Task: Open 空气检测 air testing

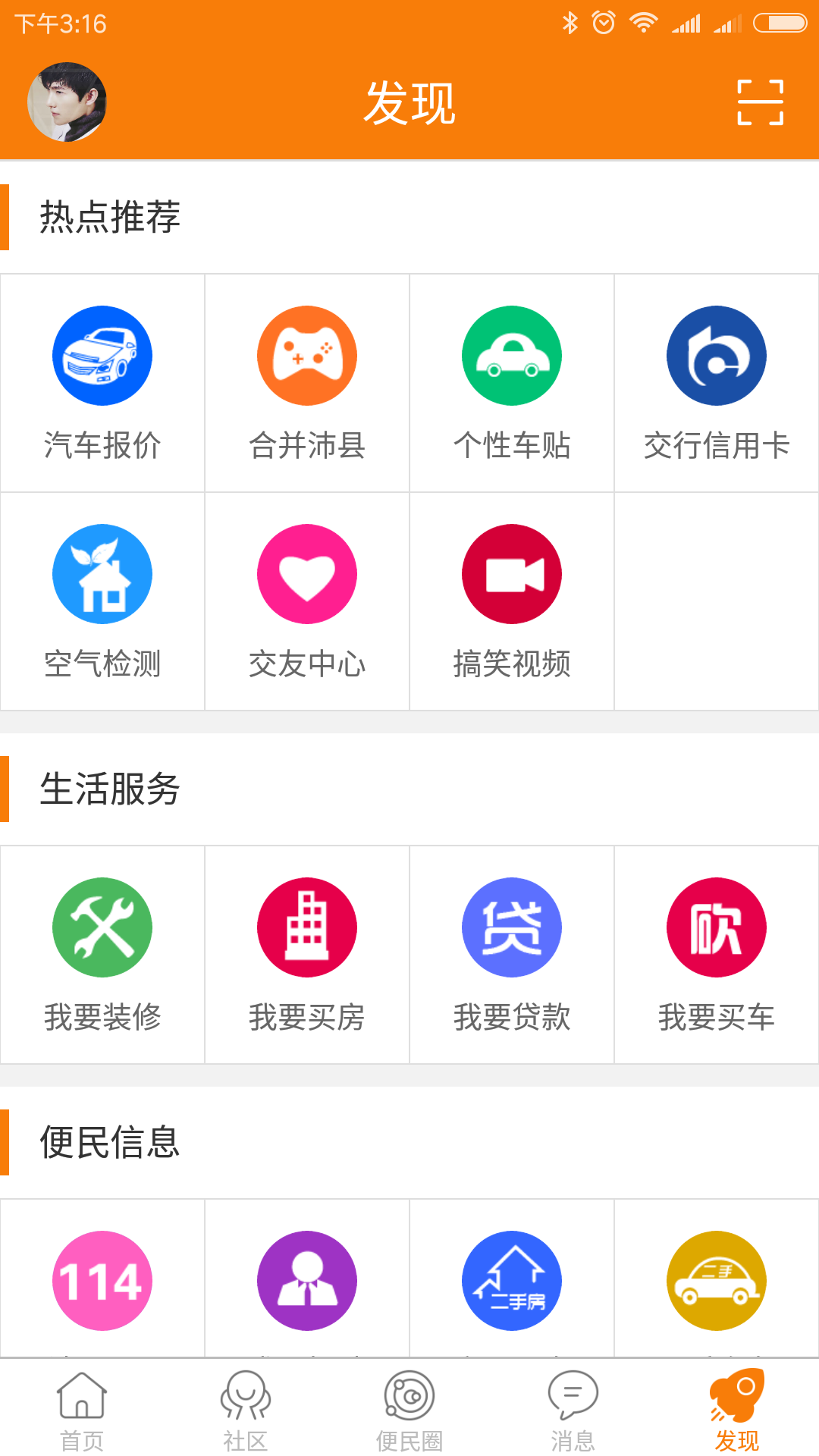Action: tap(102, 601)
